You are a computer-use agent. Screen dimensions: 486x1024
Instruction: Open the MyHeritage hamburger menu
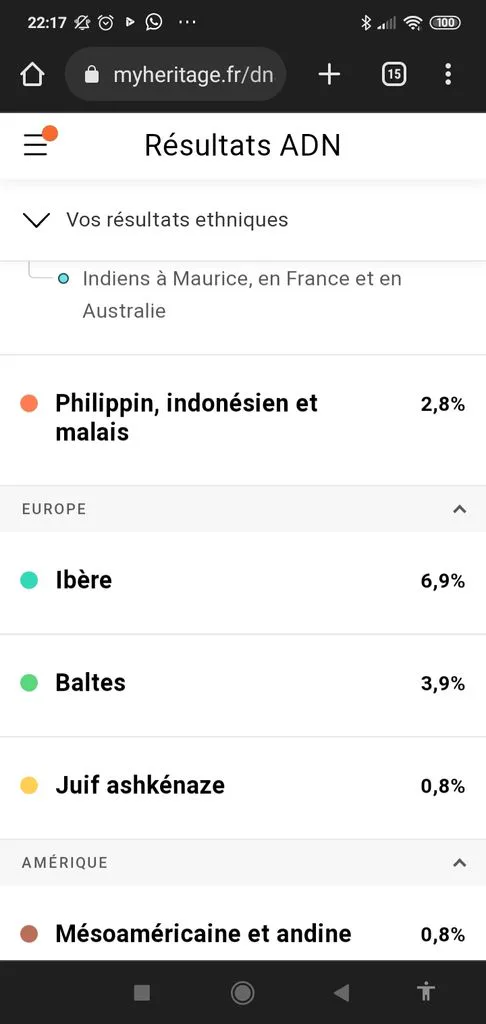coord(35,144)
